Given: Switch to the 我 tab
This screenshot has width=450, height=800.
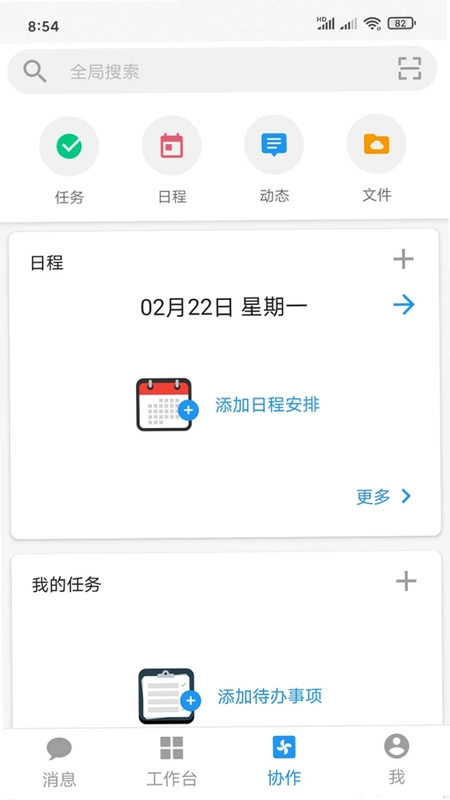Looking at the screenshot, I should [397, 760].
